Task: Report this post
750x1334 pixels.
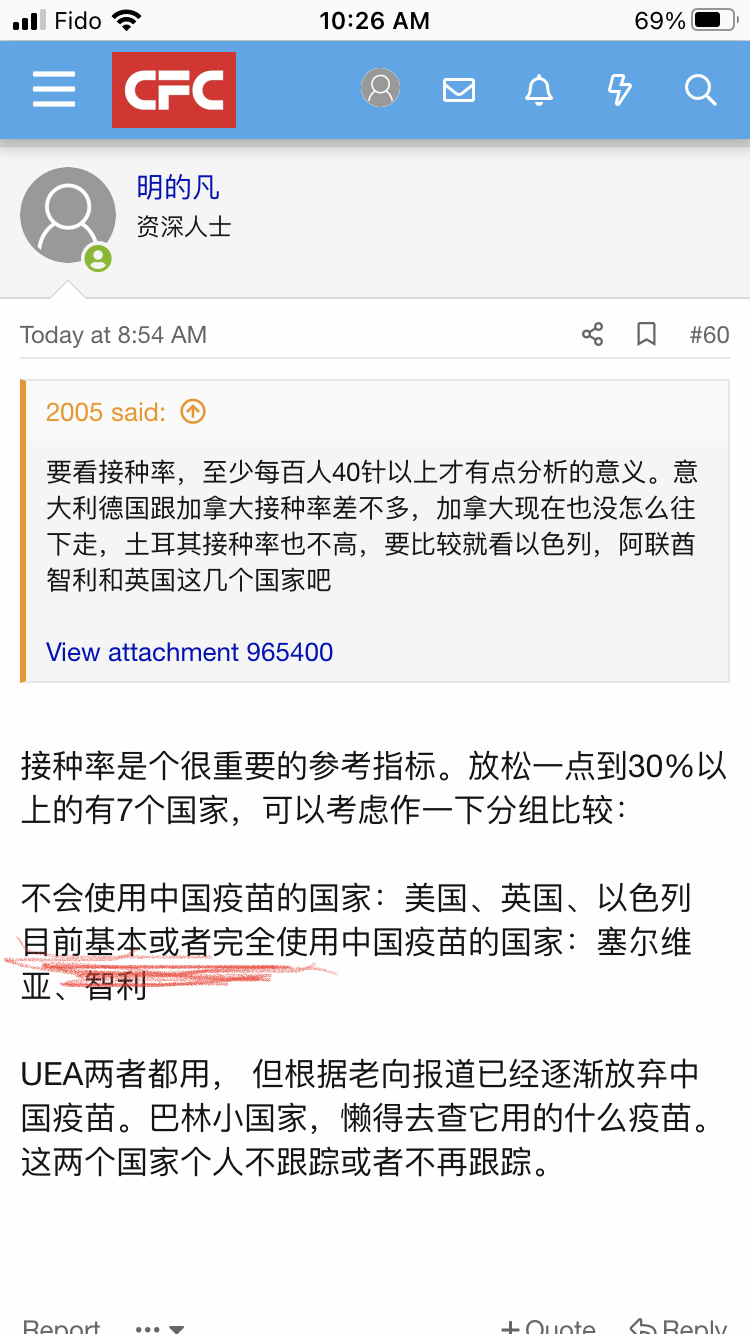Action: pos(61,1326)
